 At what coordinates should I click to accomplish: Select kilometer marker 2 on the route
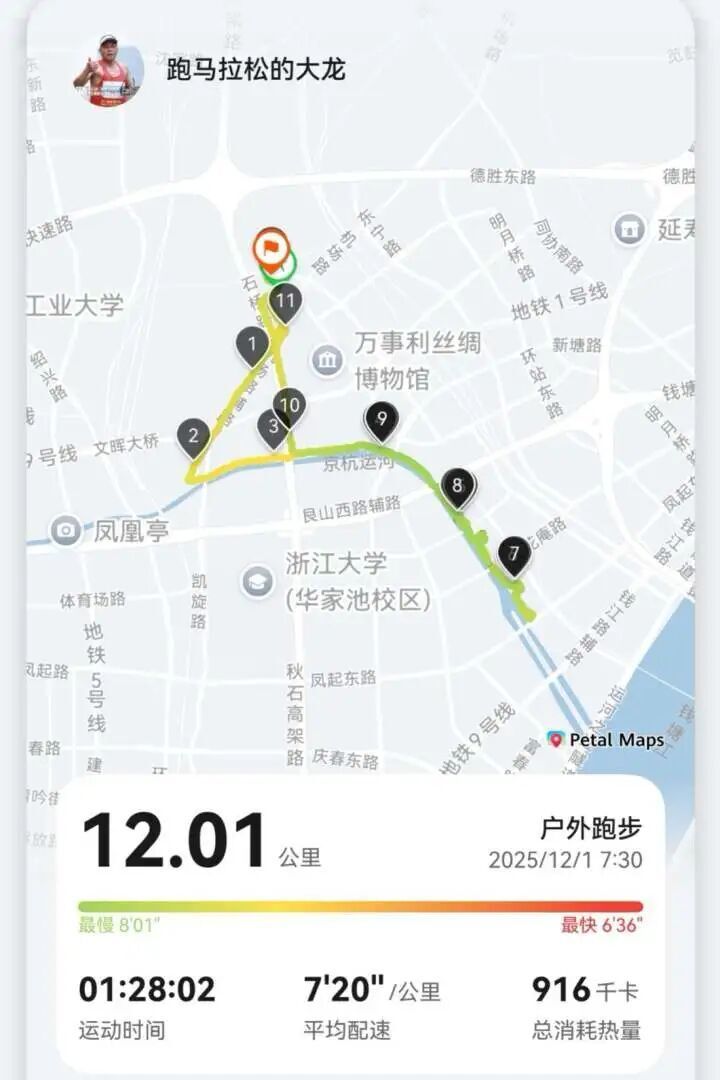[191, 433]
